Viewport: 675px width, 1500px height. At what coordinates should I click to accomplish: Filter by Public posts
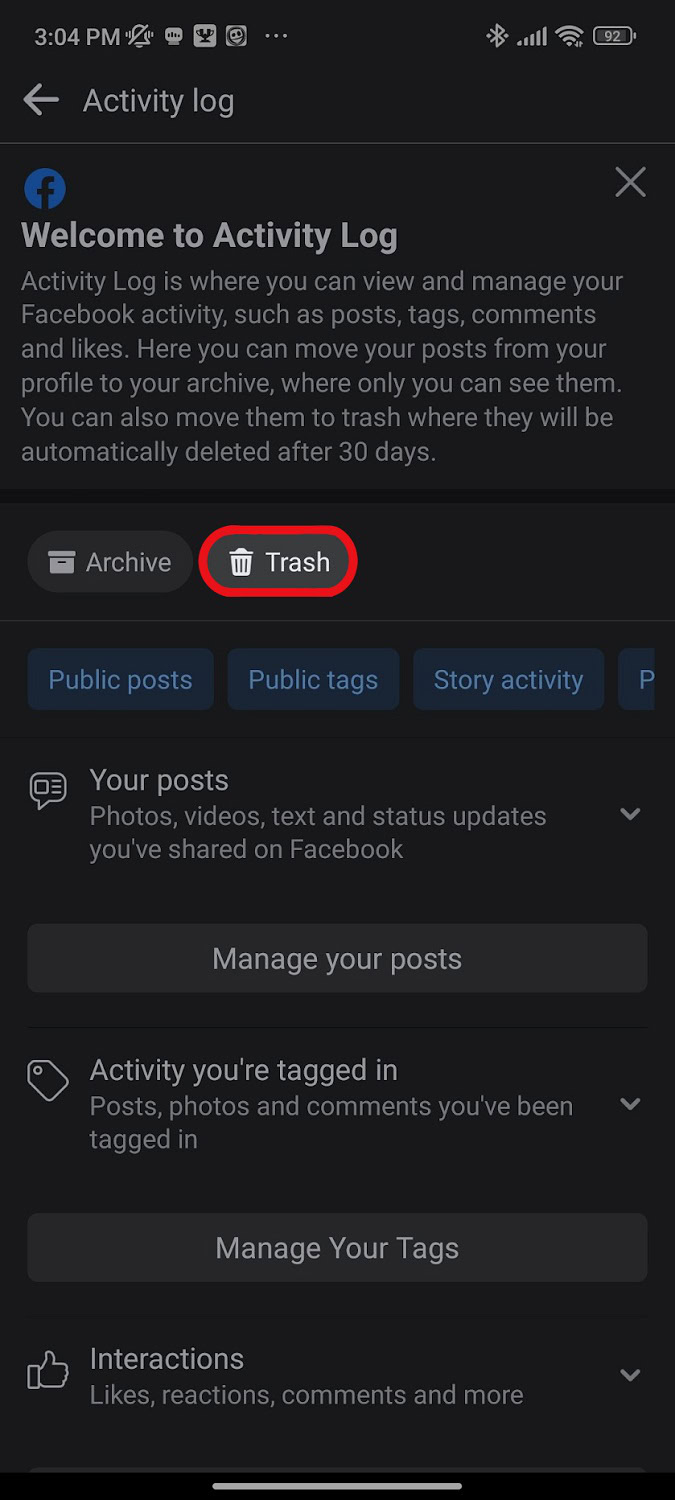[x=120, y=680]
